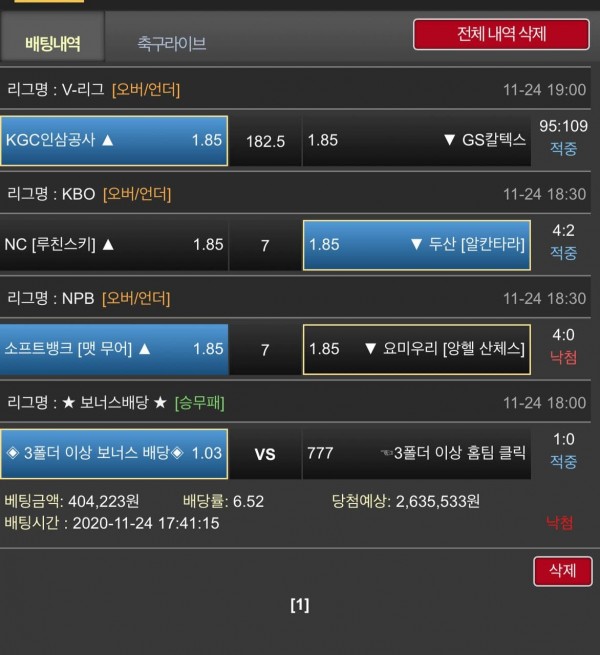The width and height of the screenshot is (600, 655).
Task: Select the KGC인삼공사 over bet cell
Action: pos(114,141)
